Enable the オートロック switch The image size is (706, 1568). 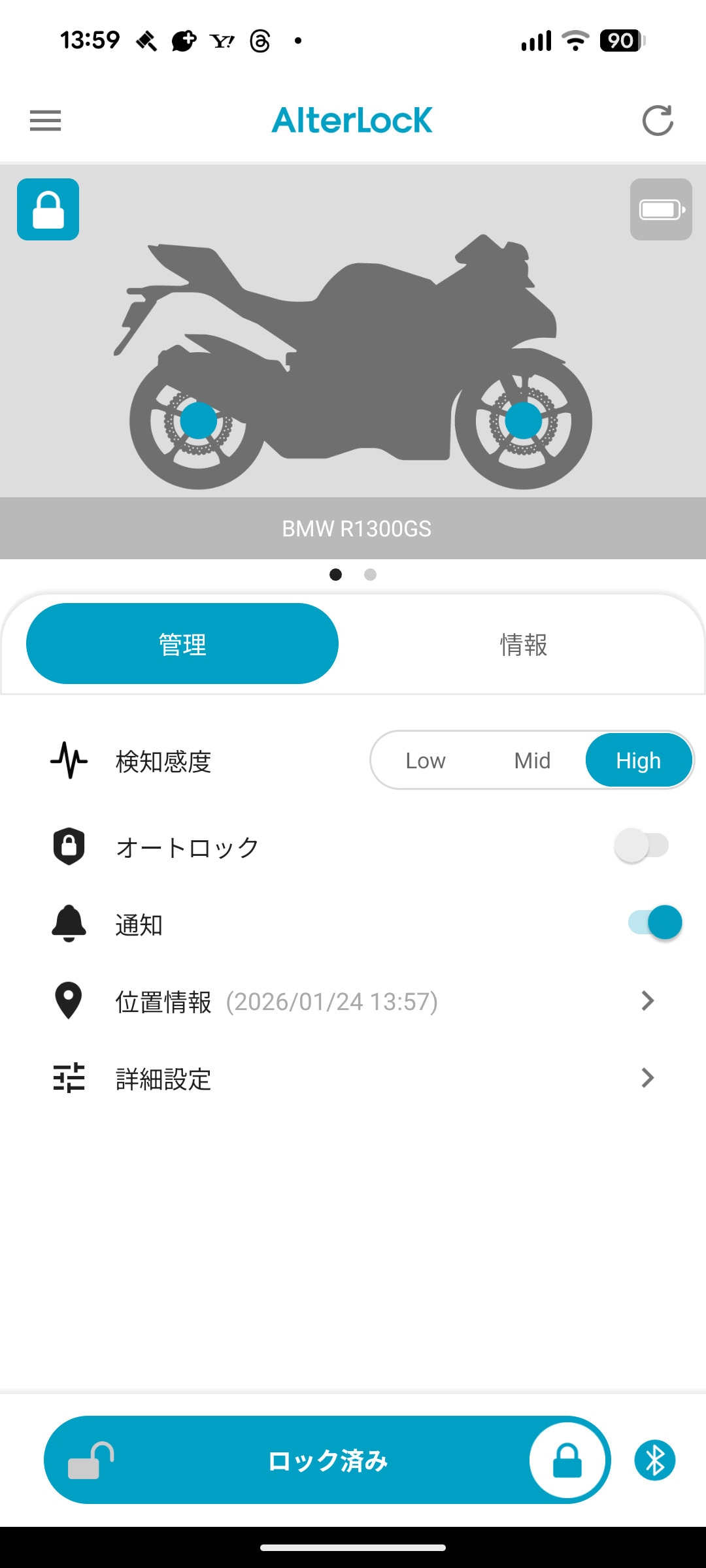tap(641, 845)
